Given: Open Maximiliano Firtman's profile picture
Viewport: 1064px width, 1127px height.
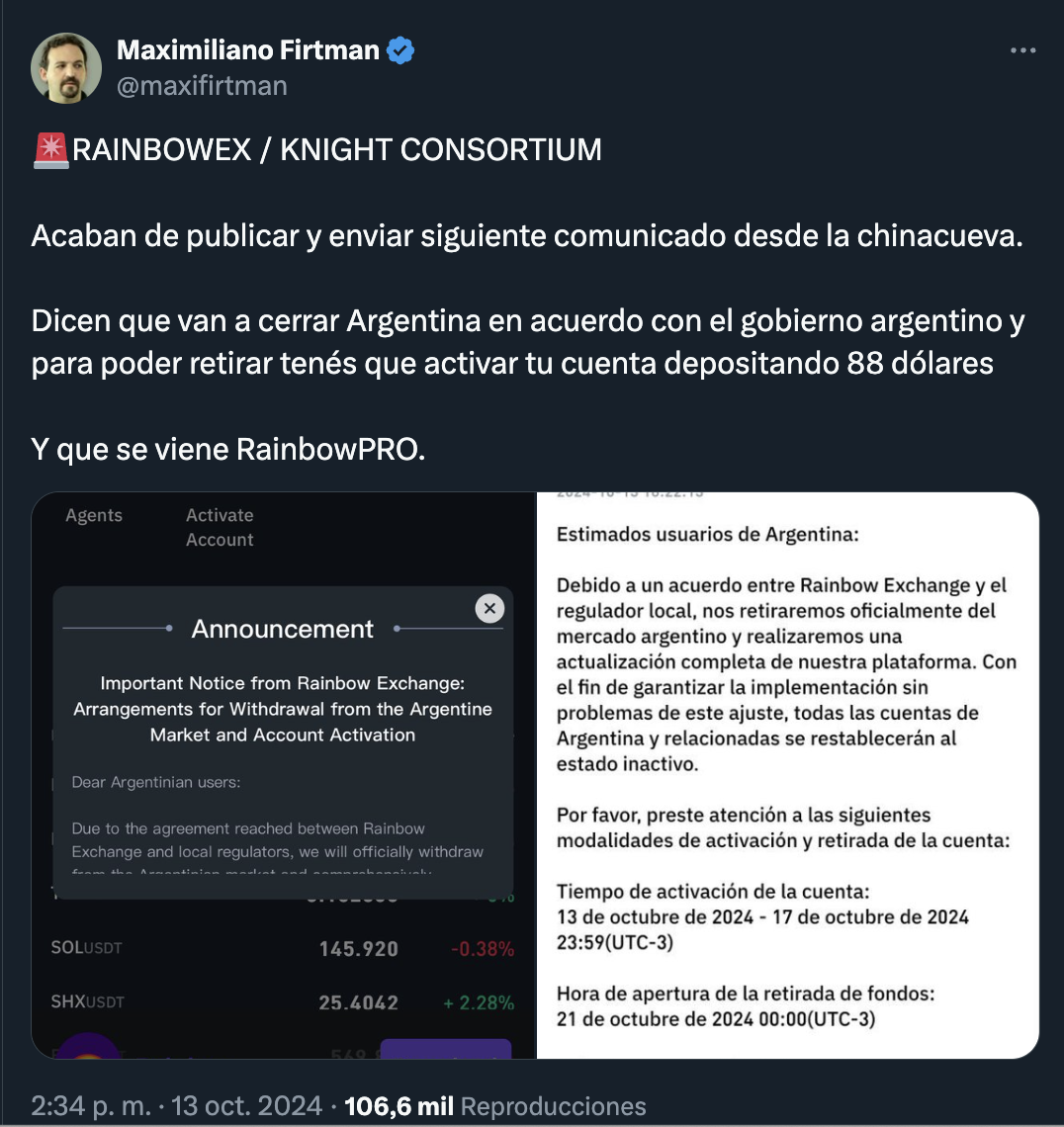Looking at the screenshot, I should tap(66, 68).
